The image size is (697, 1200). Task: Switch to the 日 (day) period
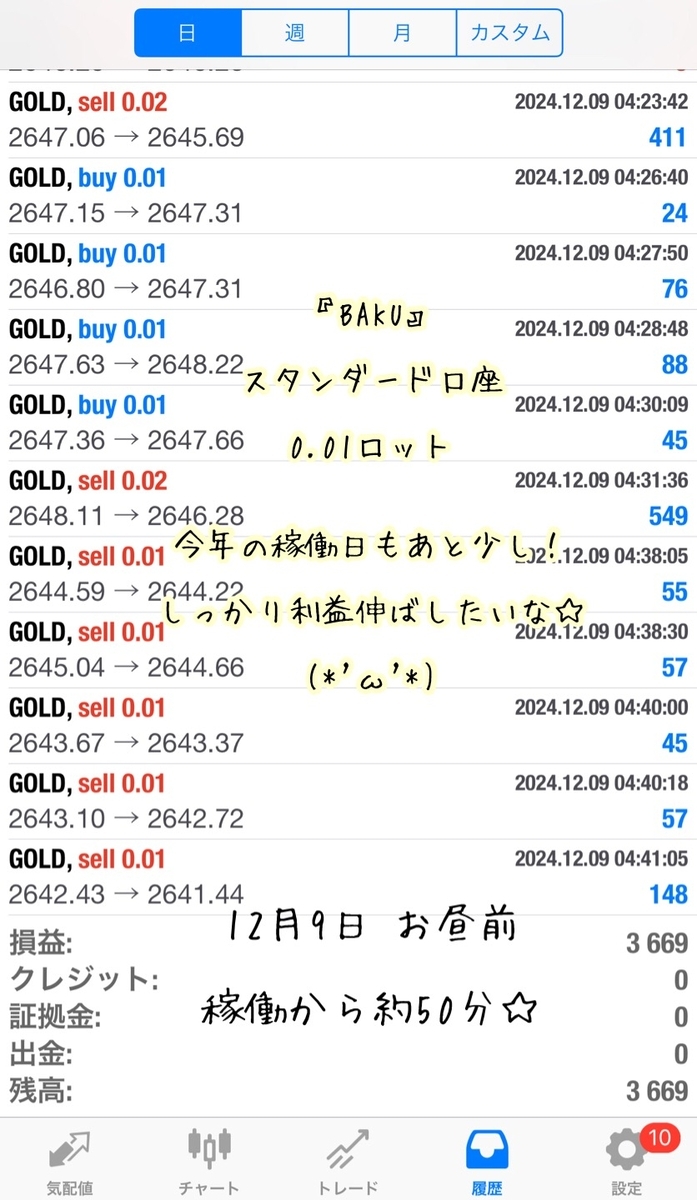click(188, 33)
